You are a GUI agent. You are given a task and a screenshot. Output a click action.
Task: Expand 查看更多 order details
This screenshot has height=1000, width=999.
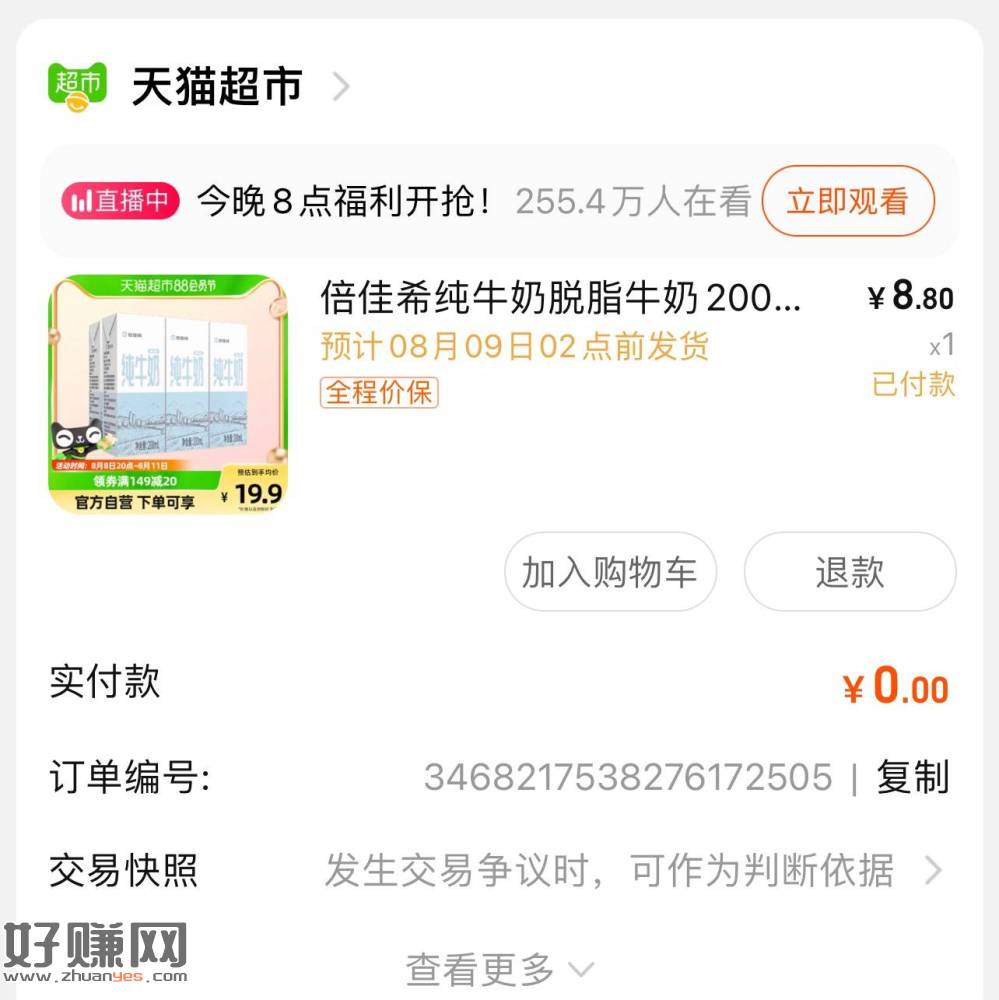(498, 968)
